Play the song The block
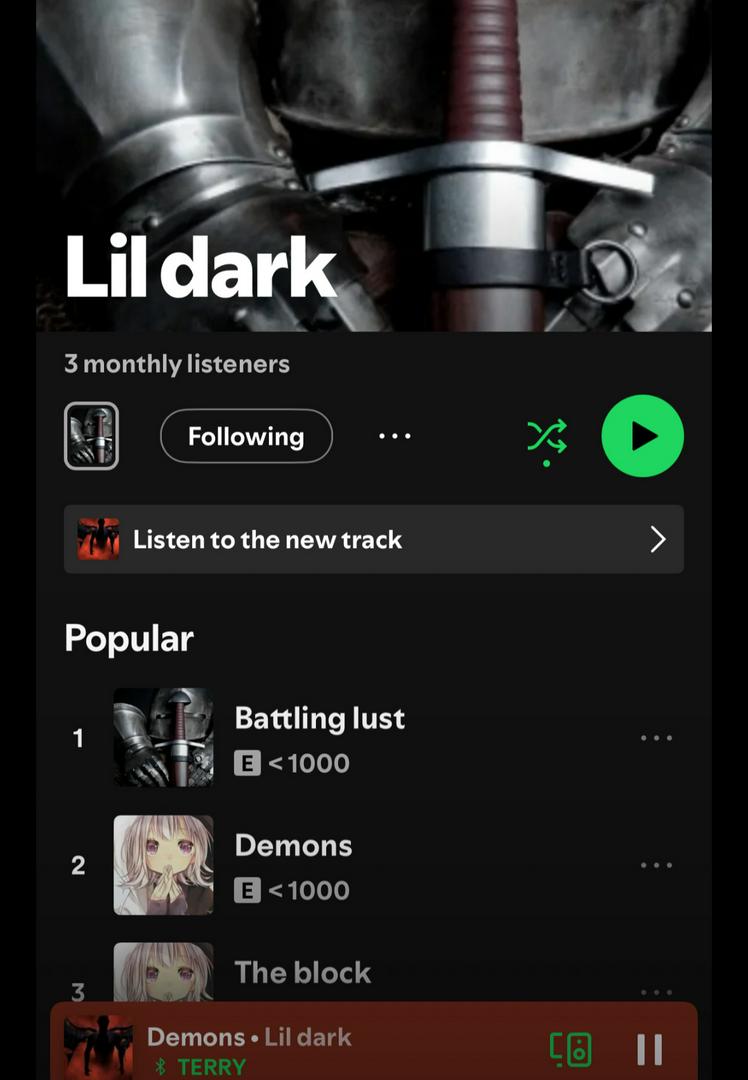748x1080 pixels. pos(302,974)
